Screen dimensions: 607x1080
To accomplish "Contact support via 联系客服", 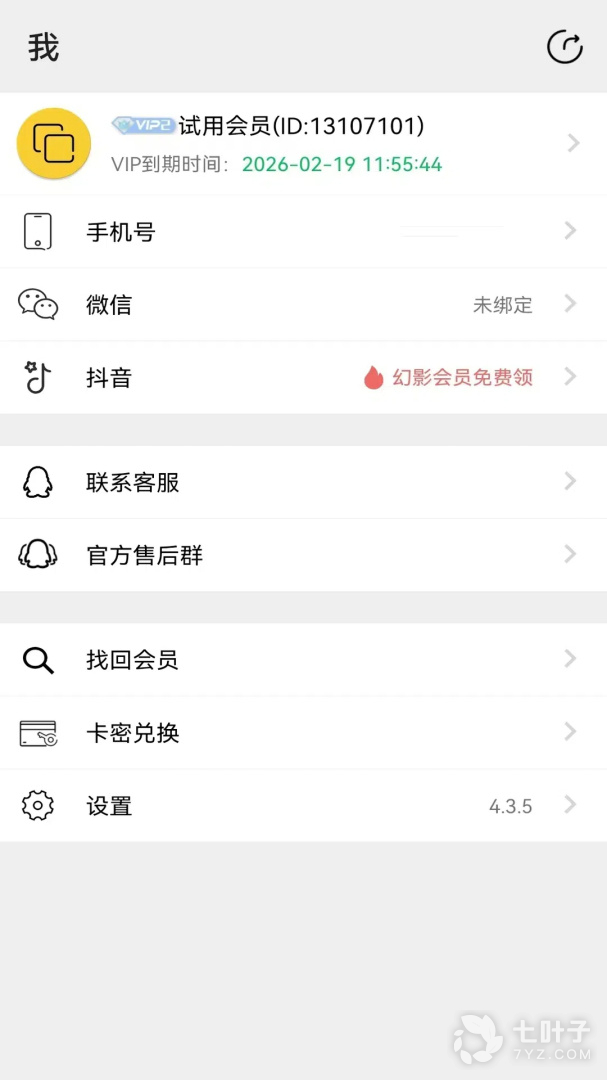I will 303,482.
